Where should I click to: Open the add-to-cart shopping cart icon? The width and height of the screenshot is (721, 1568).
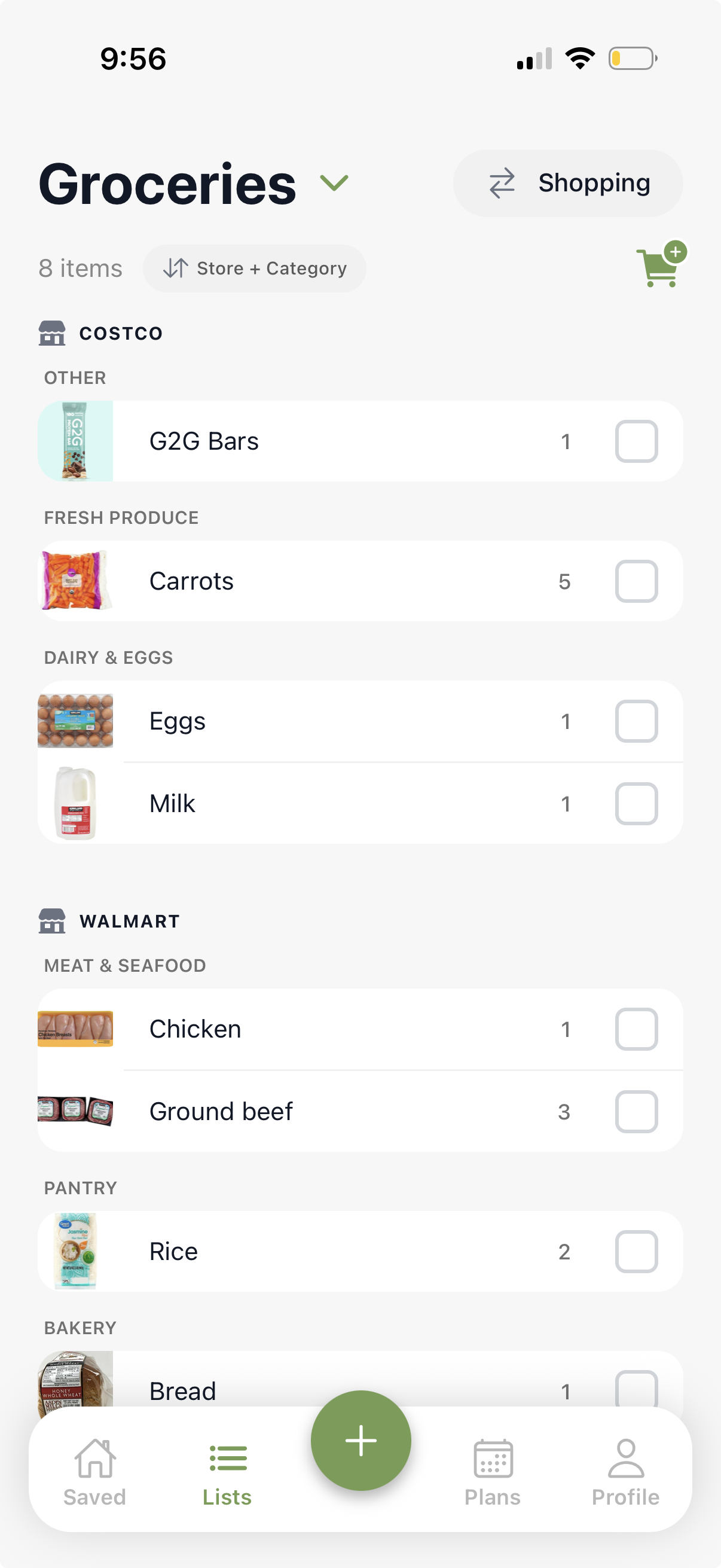tap(658, 268)
